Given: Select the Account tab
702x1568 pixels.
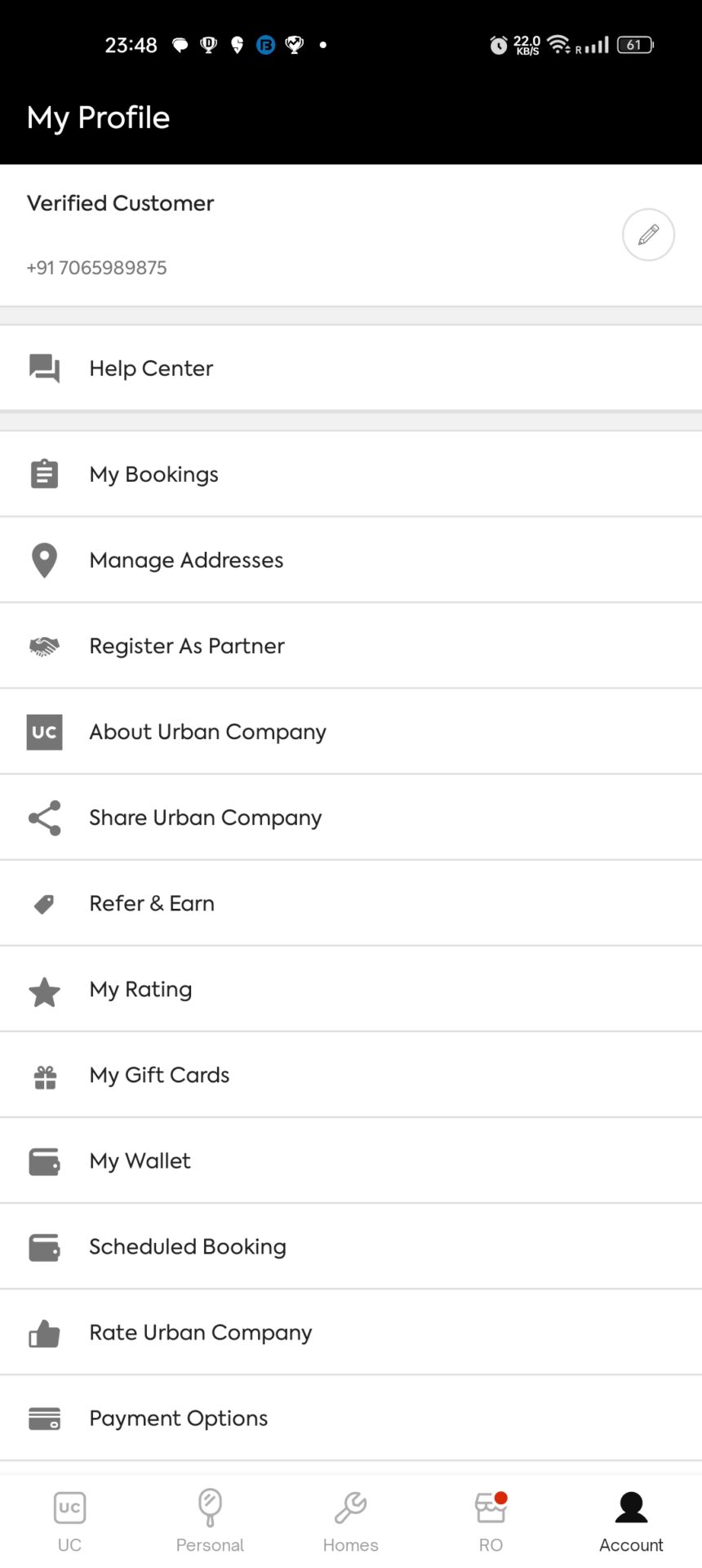Looking at the screenshot, I should [630, 1519].
